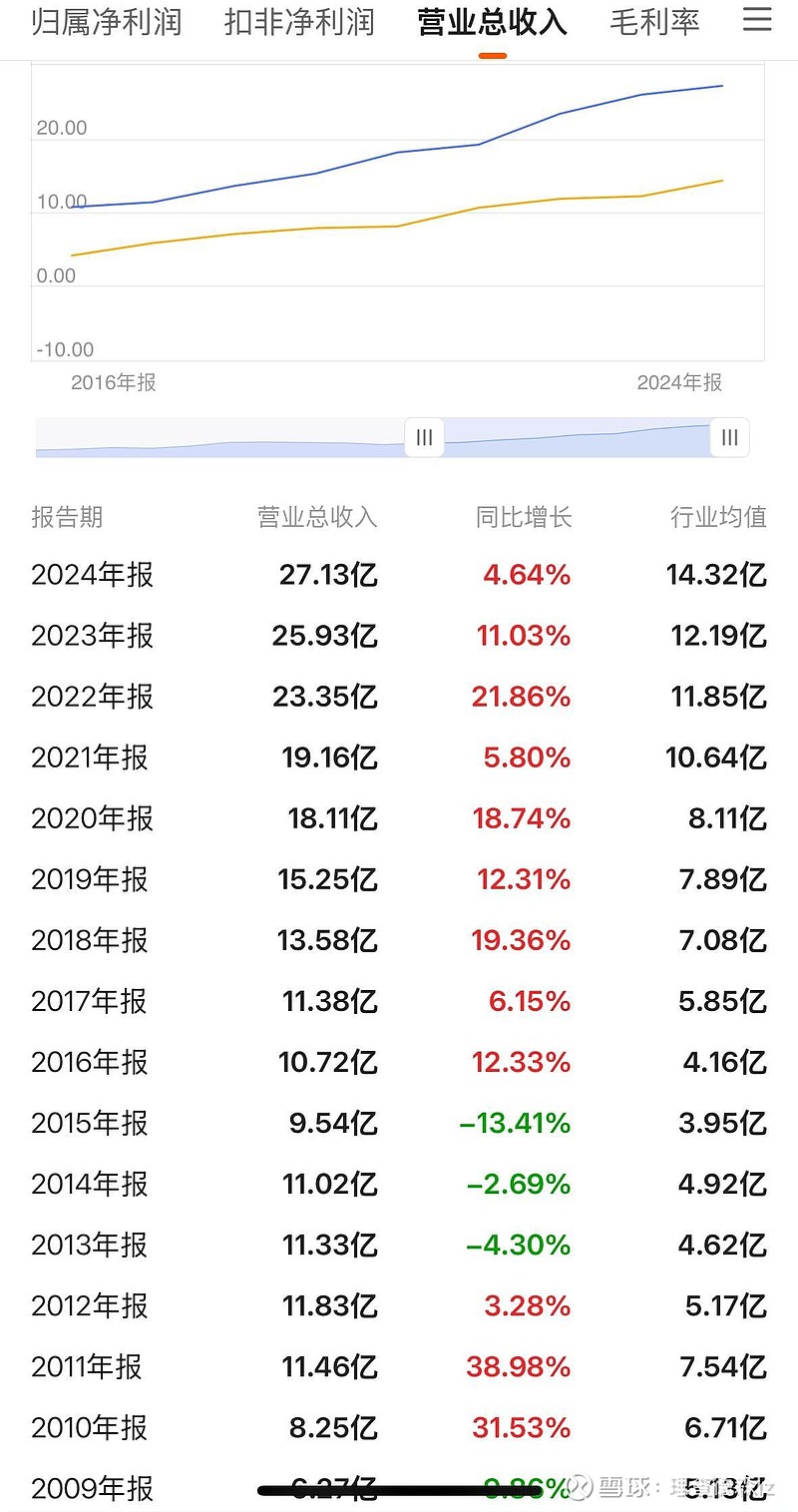This screenshot has height=1512, width=798.
Task: Select the 2016年报 table row
Action: [x=399, y=1062]
